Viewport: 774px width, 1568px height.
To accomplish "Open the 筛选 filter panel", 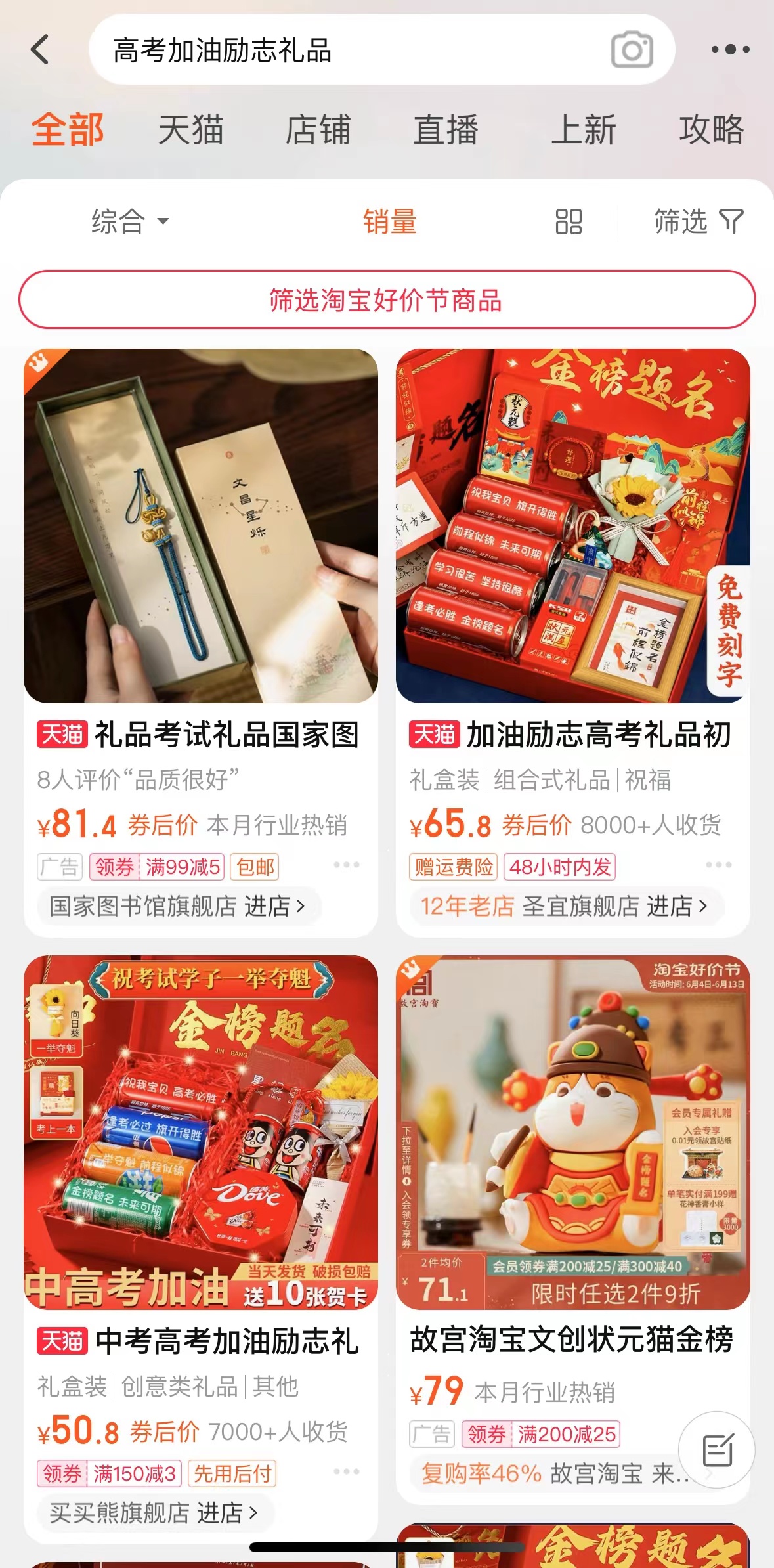I will pyautogui.click(x=699, y=221).
